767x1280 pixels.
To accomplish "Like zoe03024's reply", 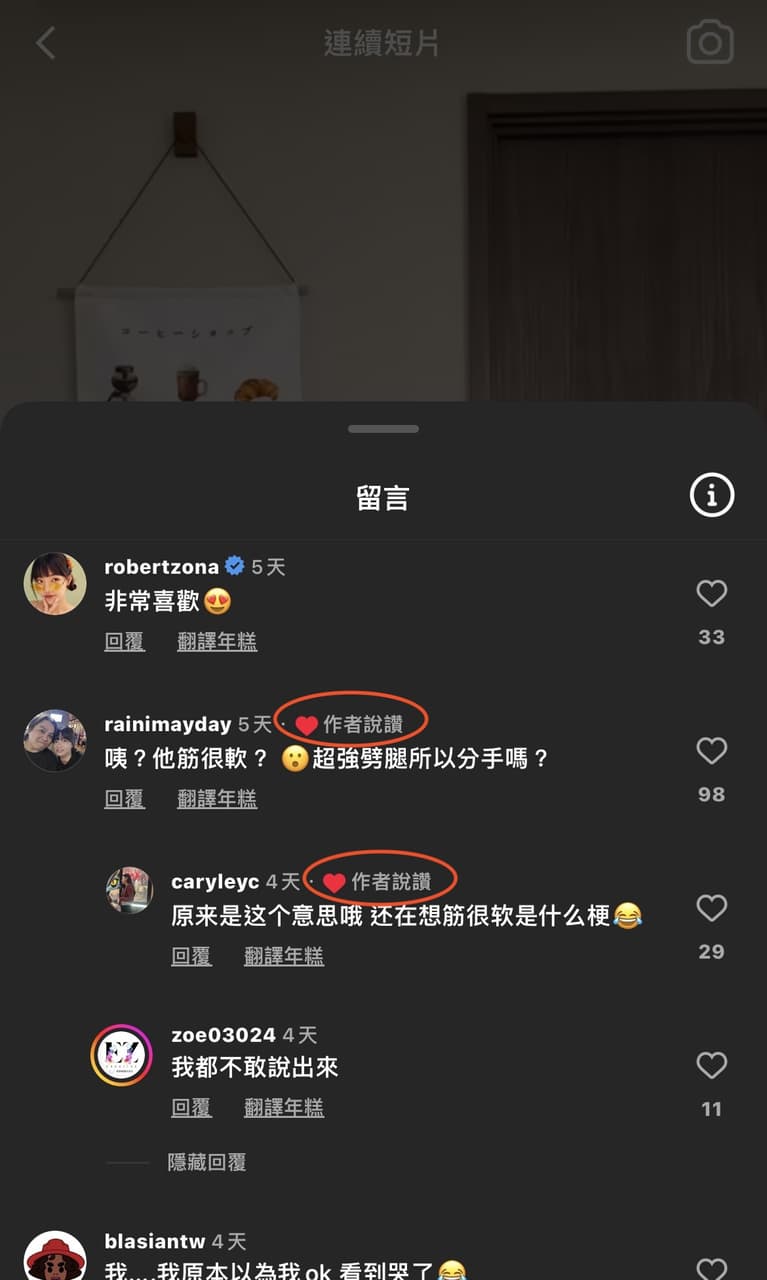I will click(x=711, y=1065).
